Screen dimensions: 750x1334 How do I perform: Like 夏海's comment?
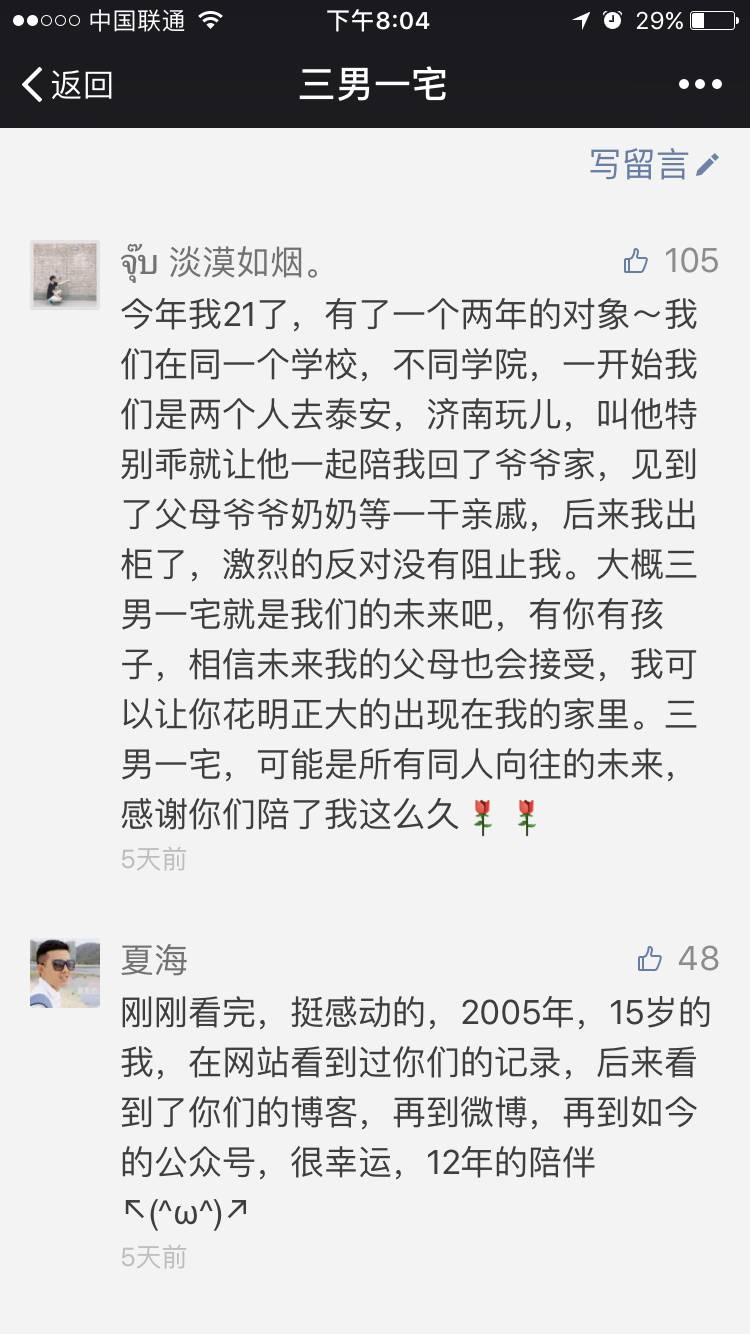650,960
